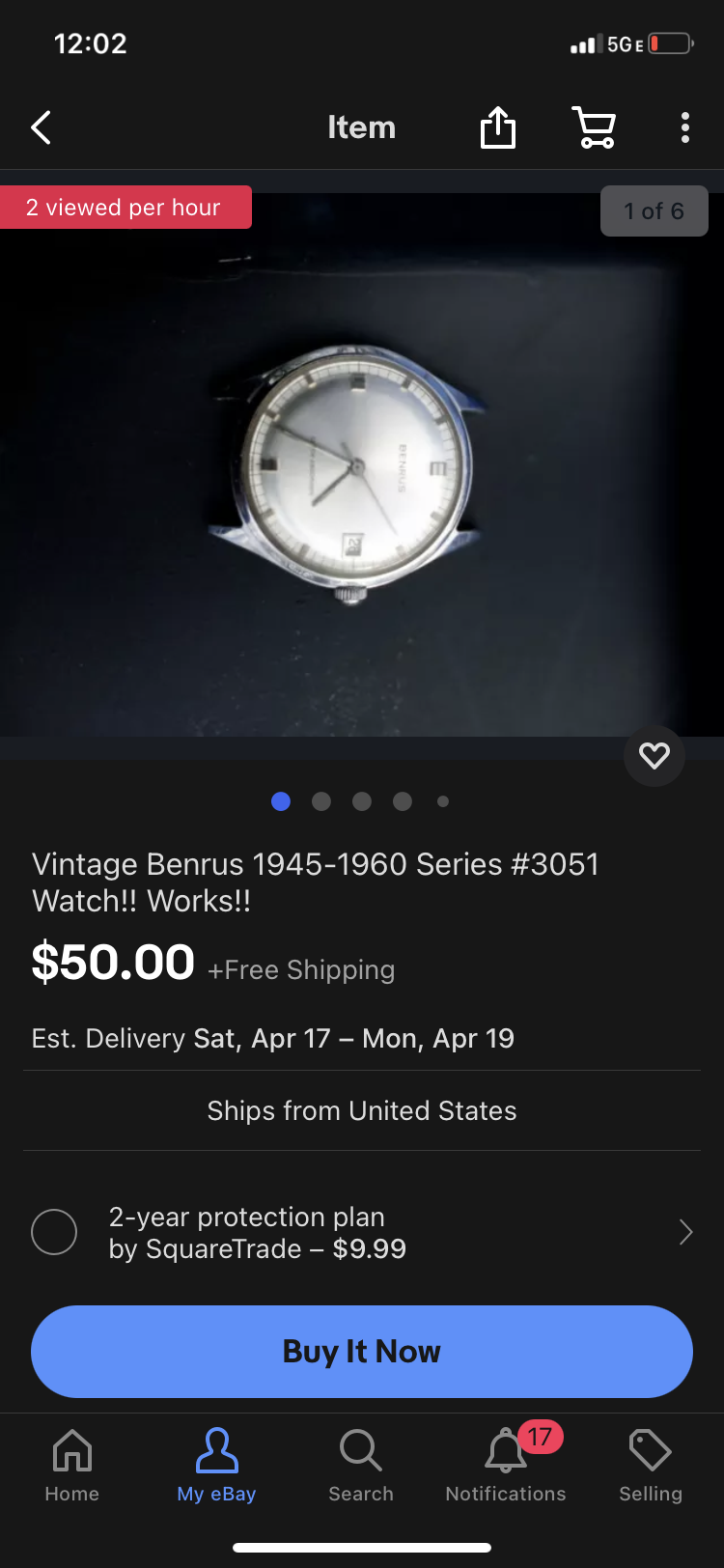Open the Notifications tab
Image resolution: width=724 pixels, height=1568 pixels.
506,1466
